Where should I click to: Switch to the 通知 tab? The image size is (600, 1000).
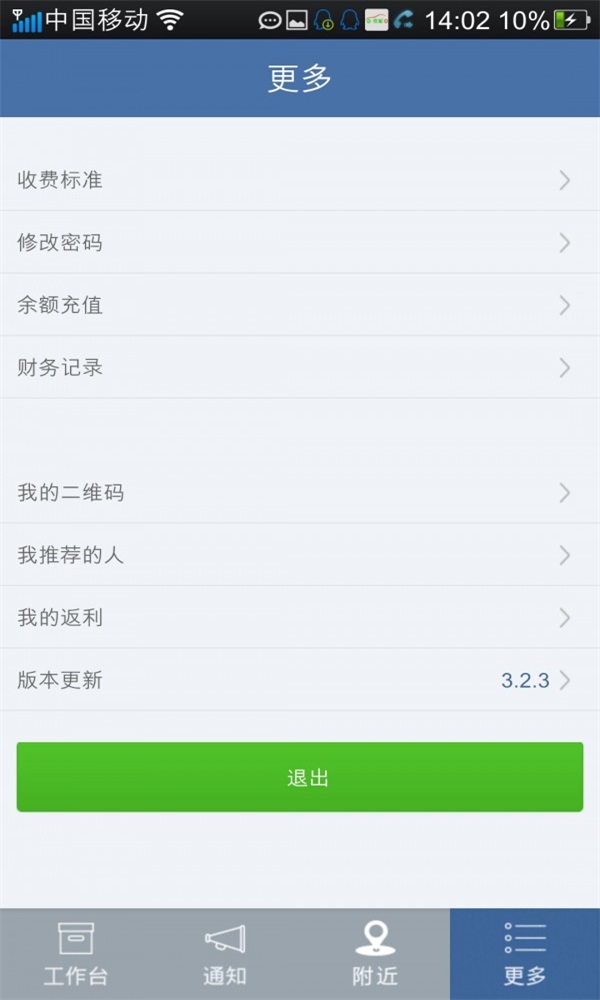click(225, 954)
